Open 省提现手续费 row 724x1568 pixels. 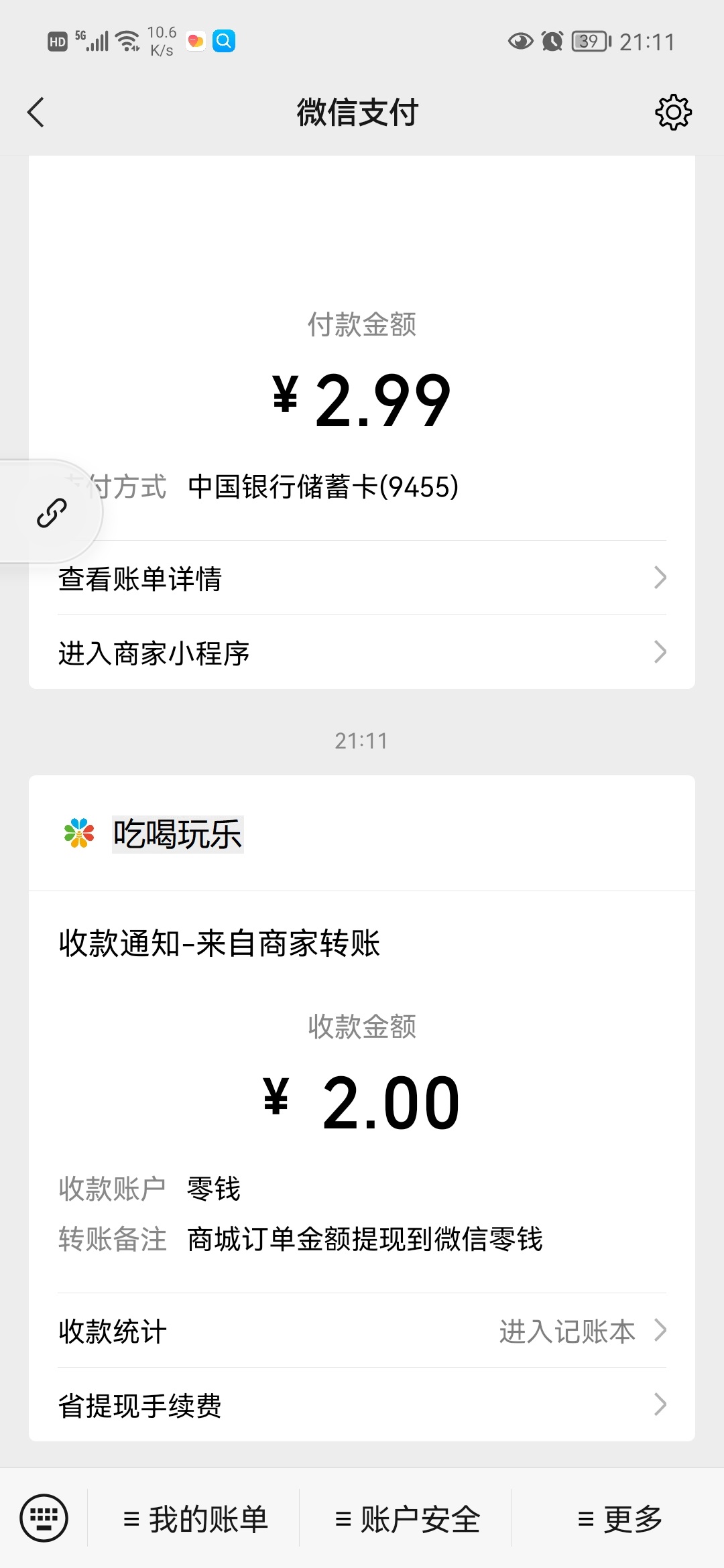tap(362, 1404)
